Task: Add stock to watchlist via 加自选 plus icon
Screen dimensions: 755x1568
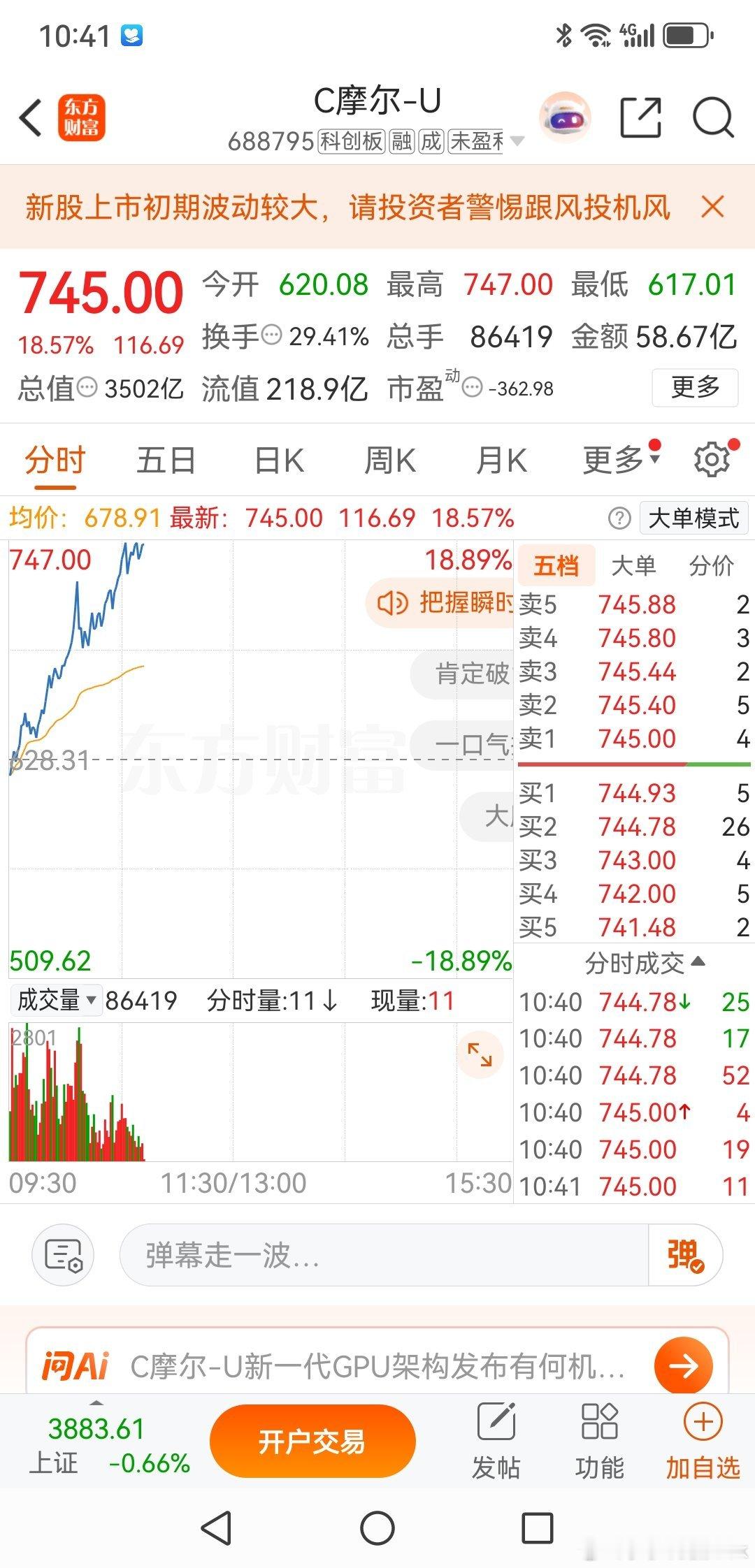Action: (703, 1441)
